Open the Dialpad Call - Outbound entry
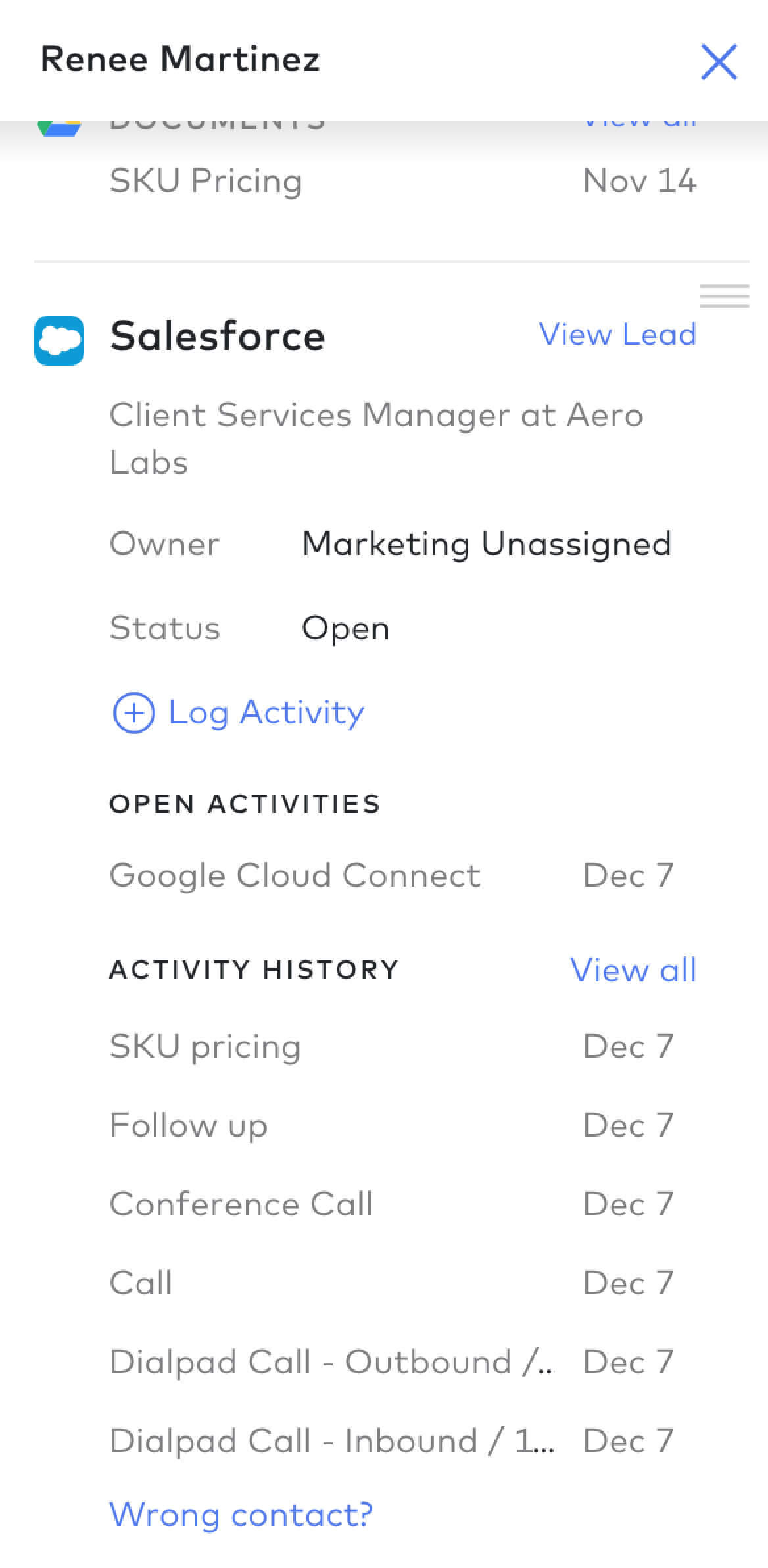The image size is (768, 1568). click(392, 1362)
